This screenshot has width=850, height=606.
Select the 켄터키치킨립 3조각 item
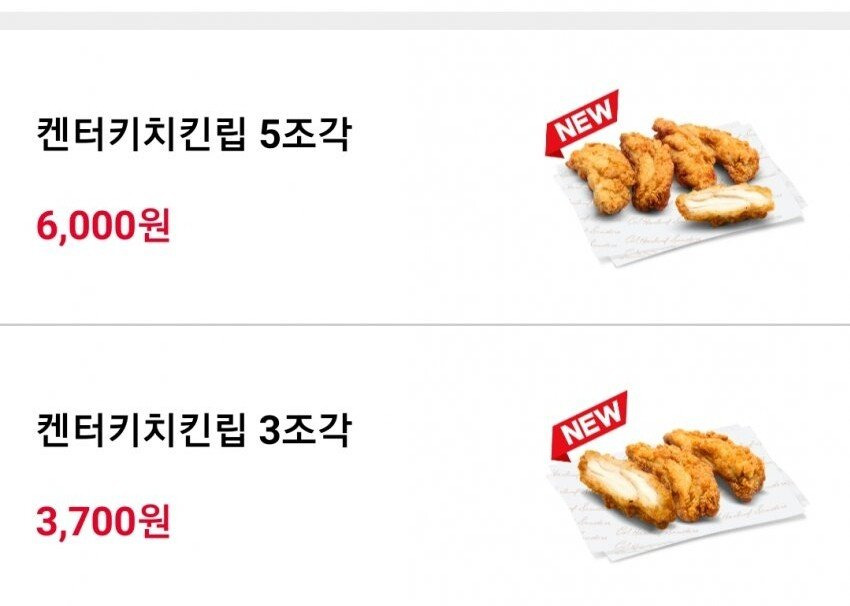click(193, 432)
